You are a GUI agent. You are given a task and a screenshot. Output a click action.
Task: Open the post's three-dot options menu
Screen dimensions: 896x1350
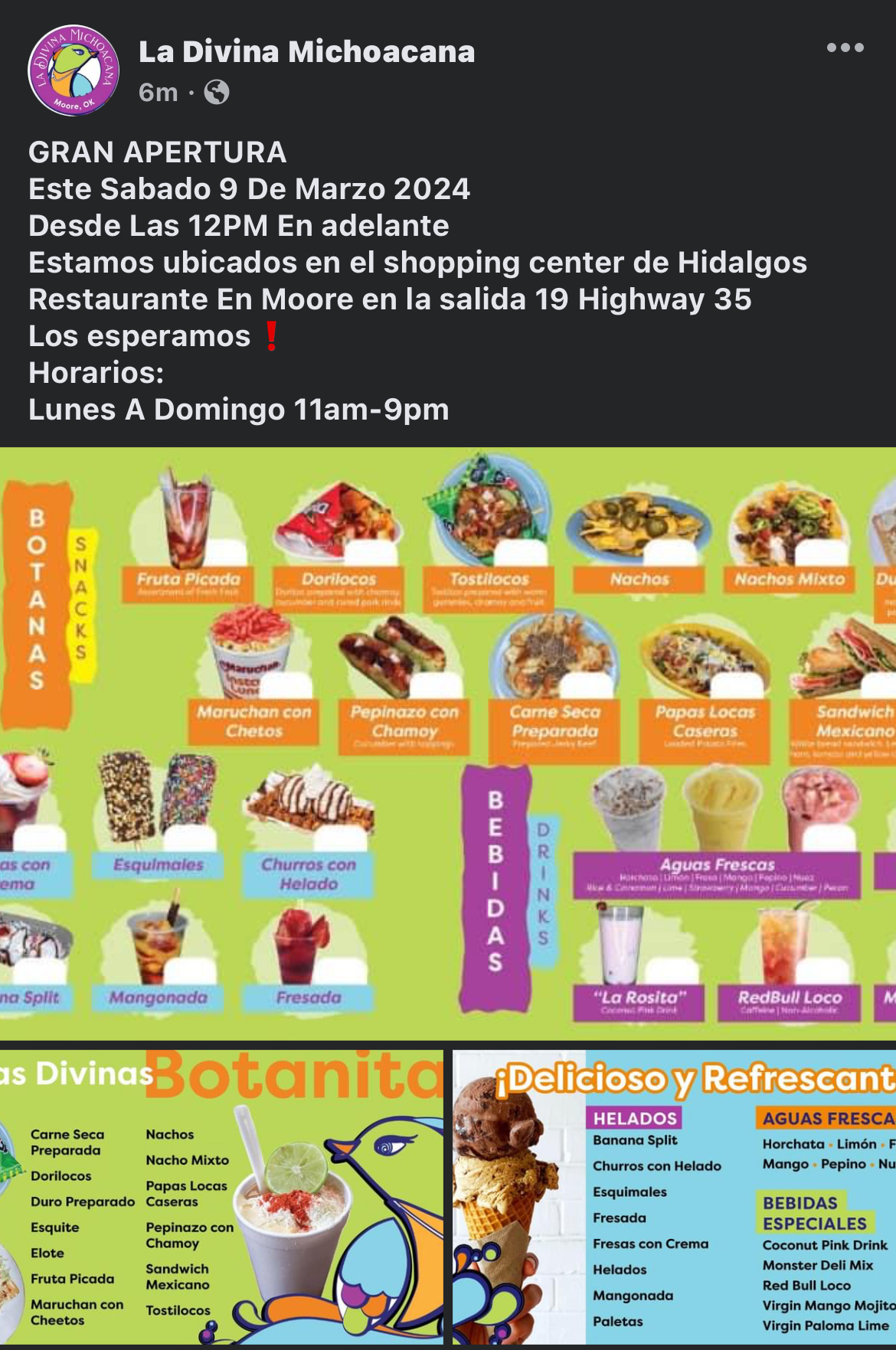[845, 48]
